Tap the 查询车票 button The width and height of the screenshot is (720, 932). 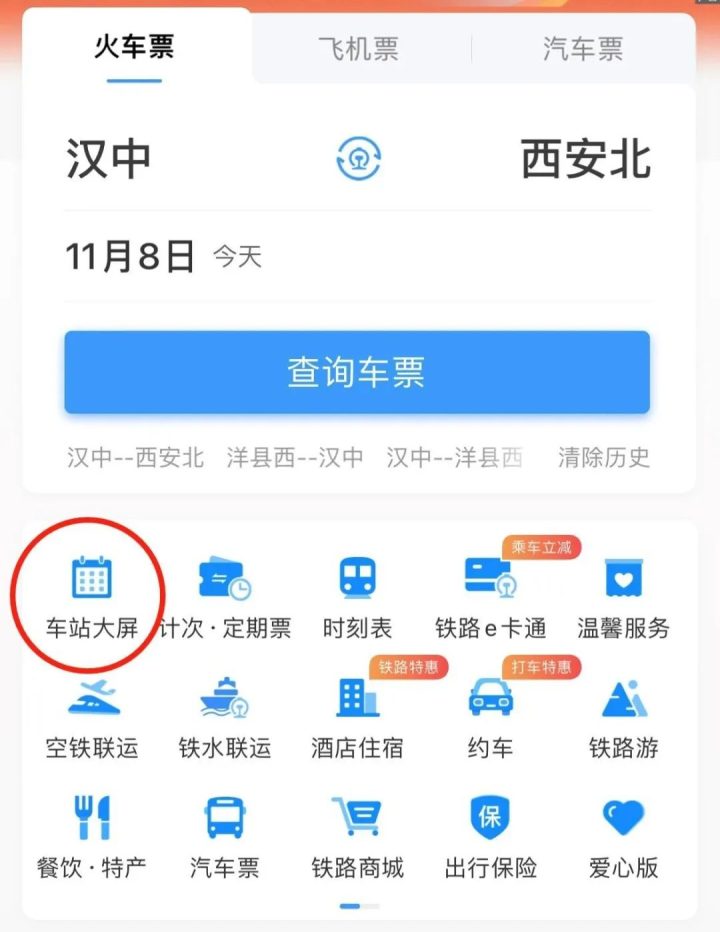click(x=357, y=372)
